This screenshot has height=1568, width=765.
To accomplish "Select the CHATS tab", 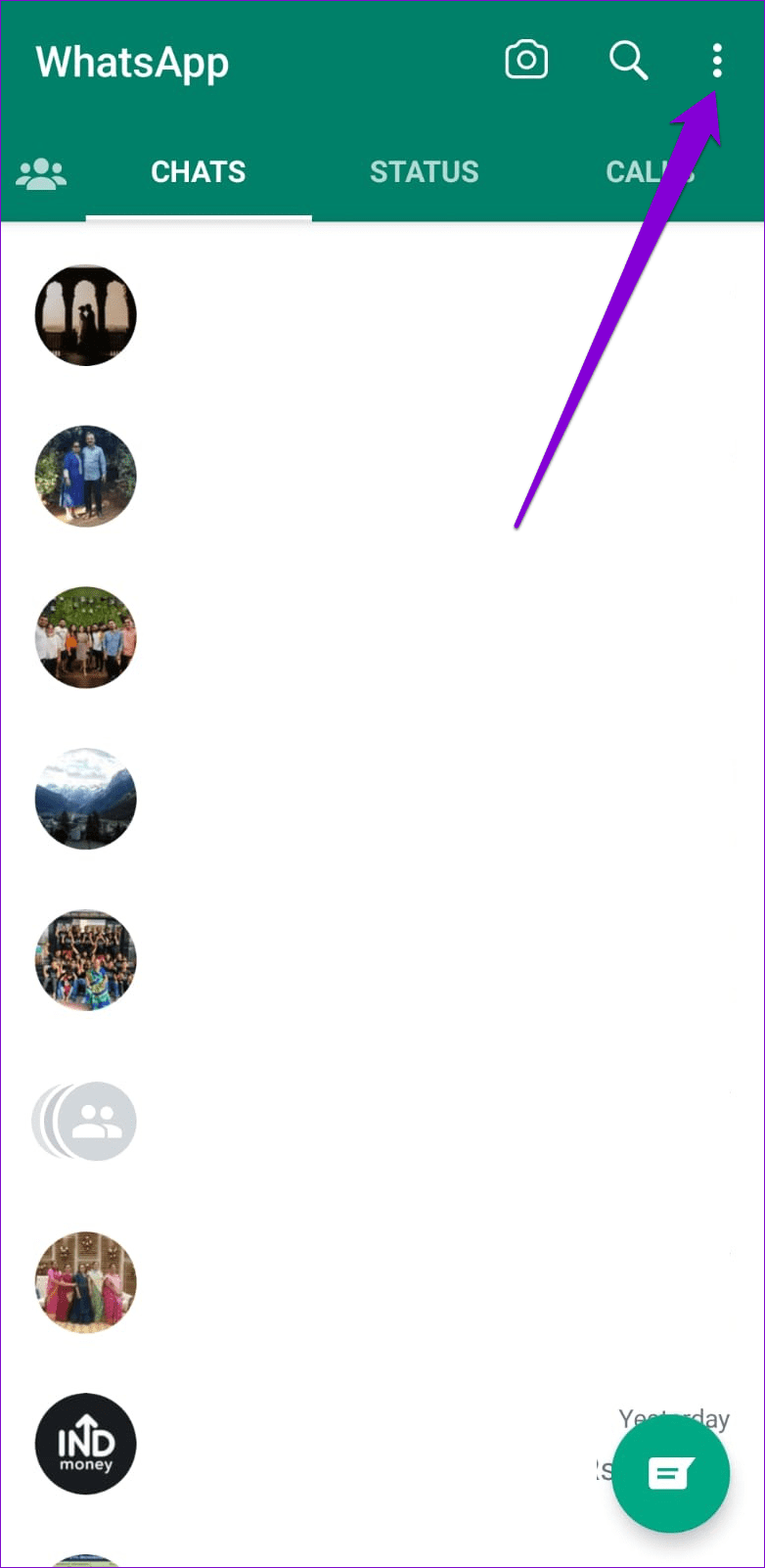I will [198, 171].
